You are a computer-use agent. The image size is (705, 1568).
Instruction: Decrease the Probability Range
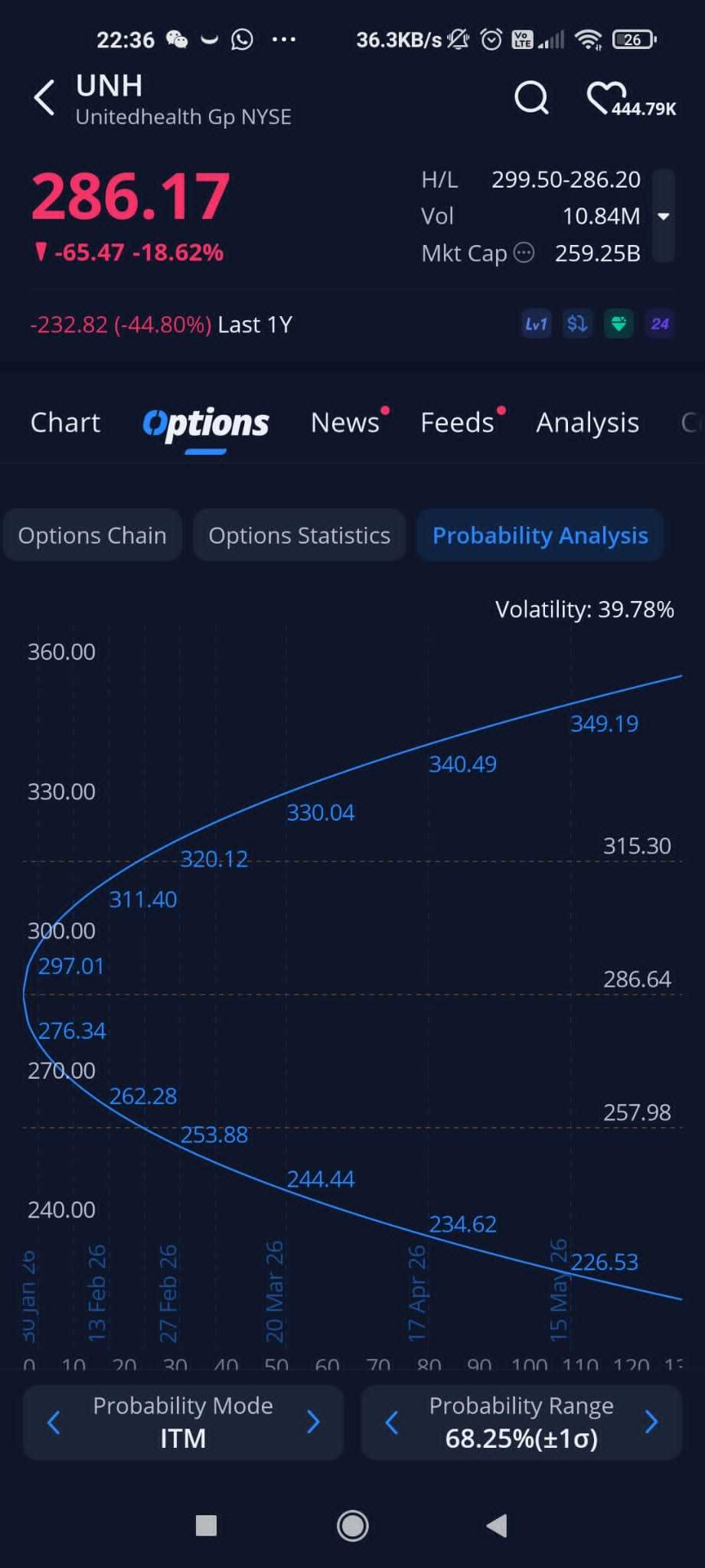coord(392,1423)
